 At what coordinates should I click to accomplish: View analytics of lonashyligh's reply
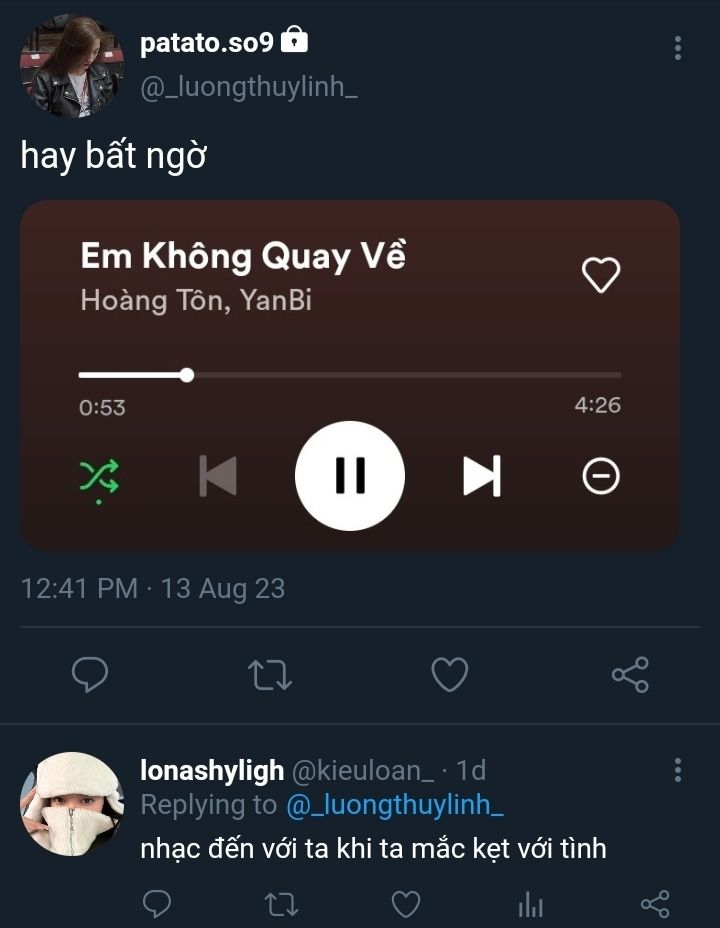pos(530,904)
